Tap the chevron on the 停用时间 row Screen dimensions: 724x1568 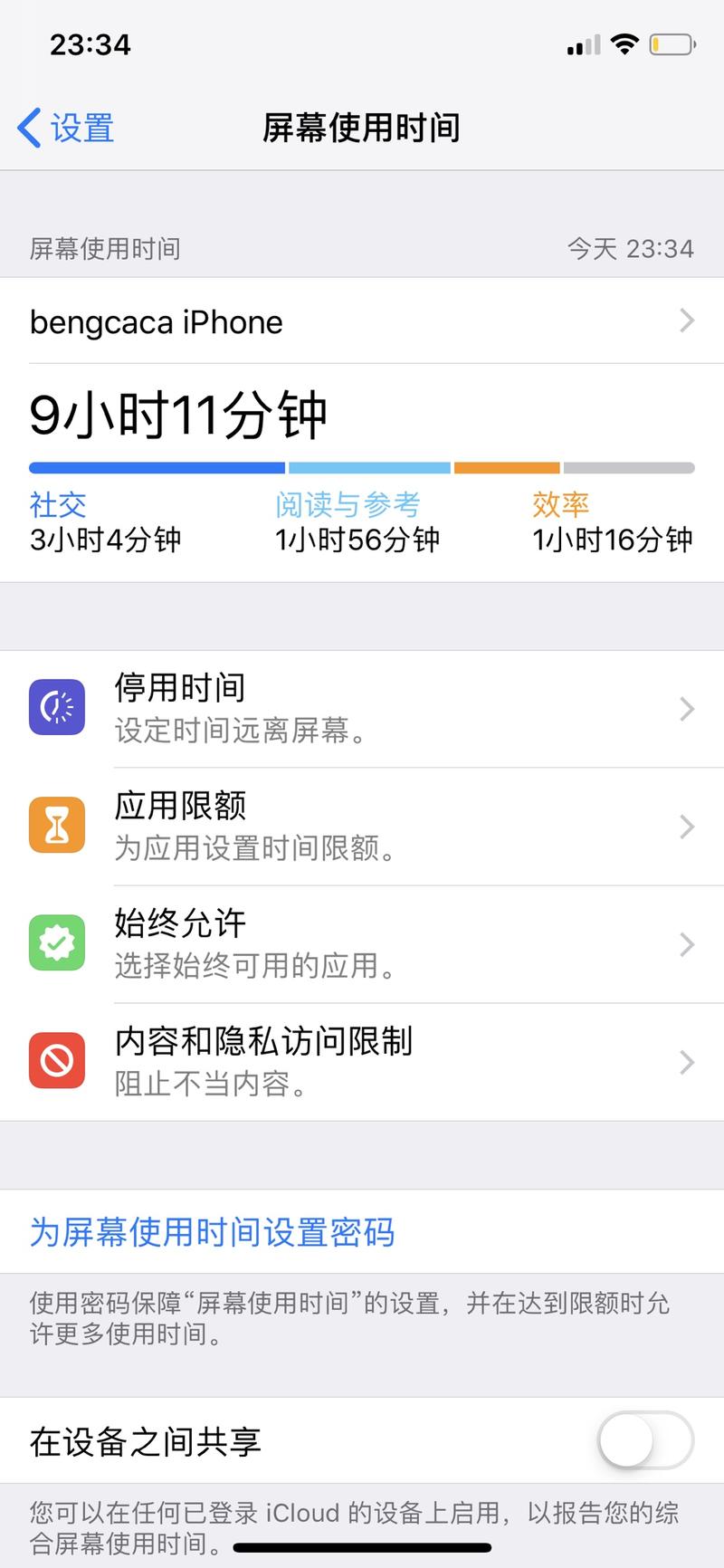point(686,708)
